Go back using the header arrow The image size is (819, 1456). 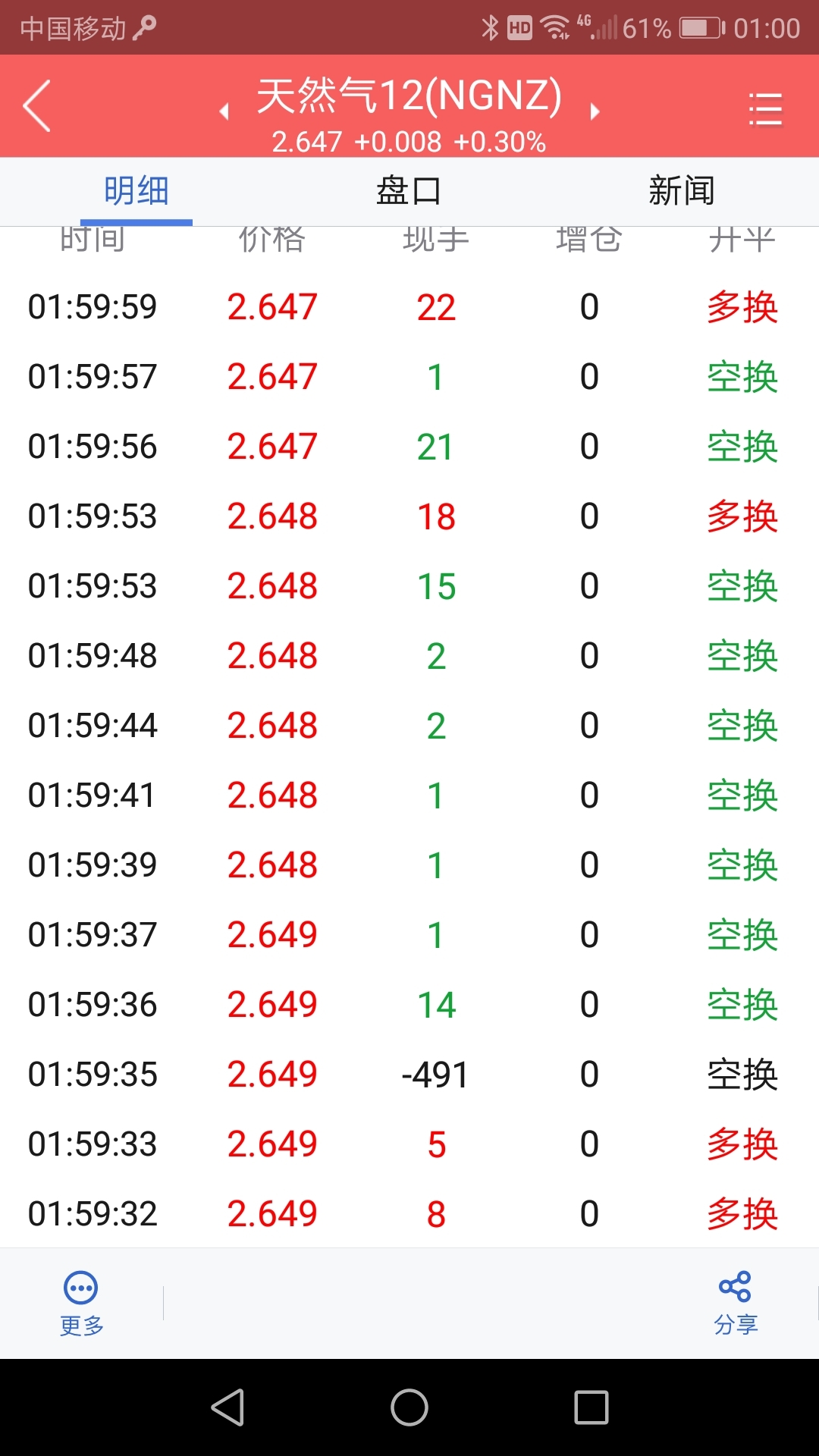pyautogui.click(x=36, y=105)
